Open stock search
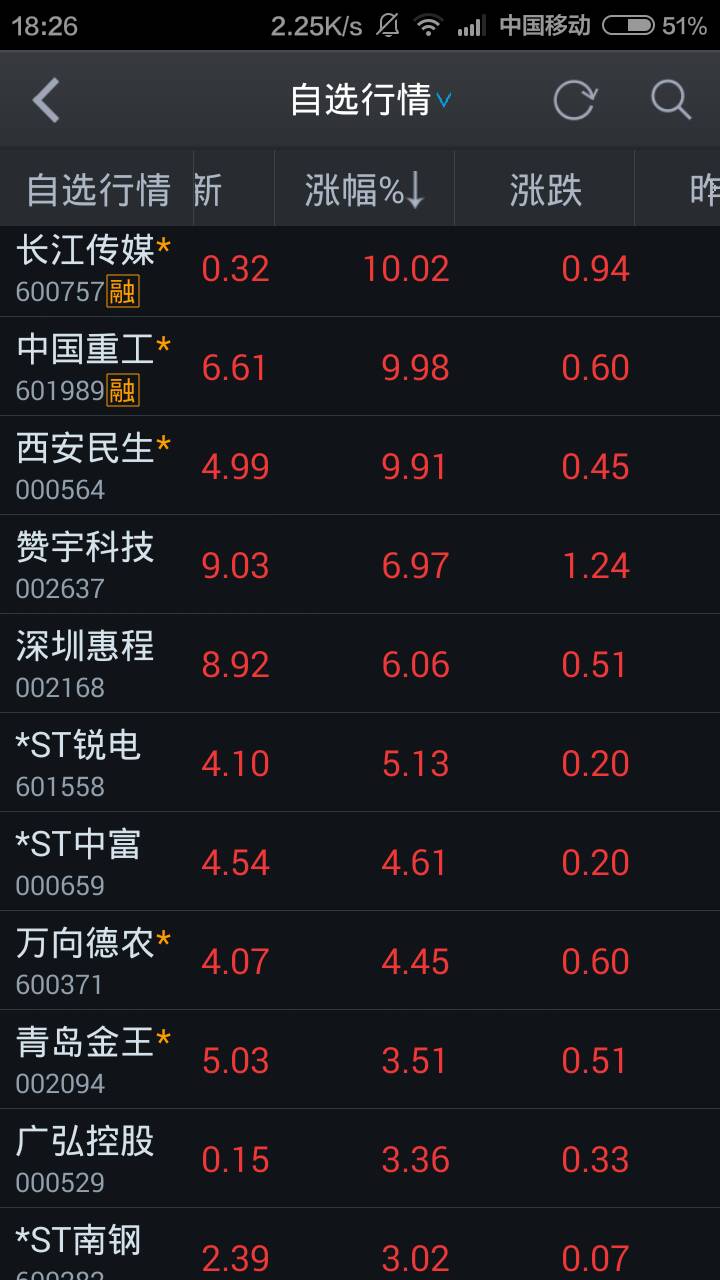720x1280 pixels. tap(671, 100)
